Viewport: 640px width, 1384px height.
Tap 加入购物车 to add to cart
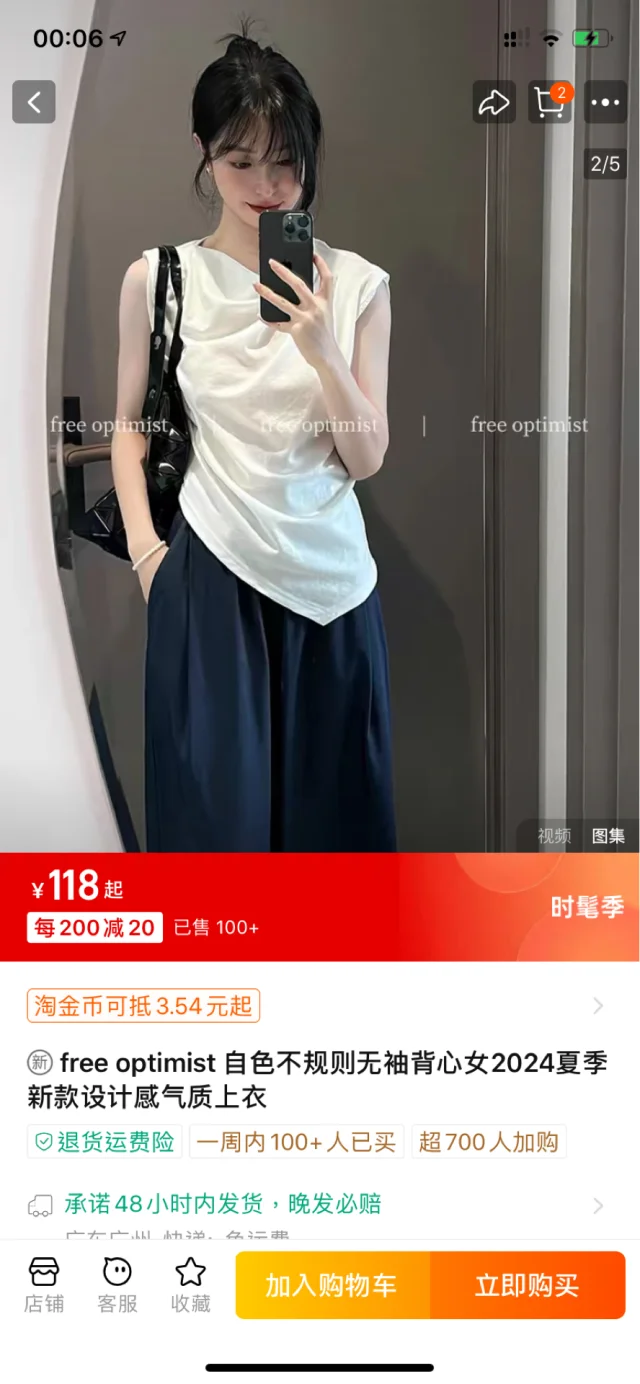(332, 1285)
